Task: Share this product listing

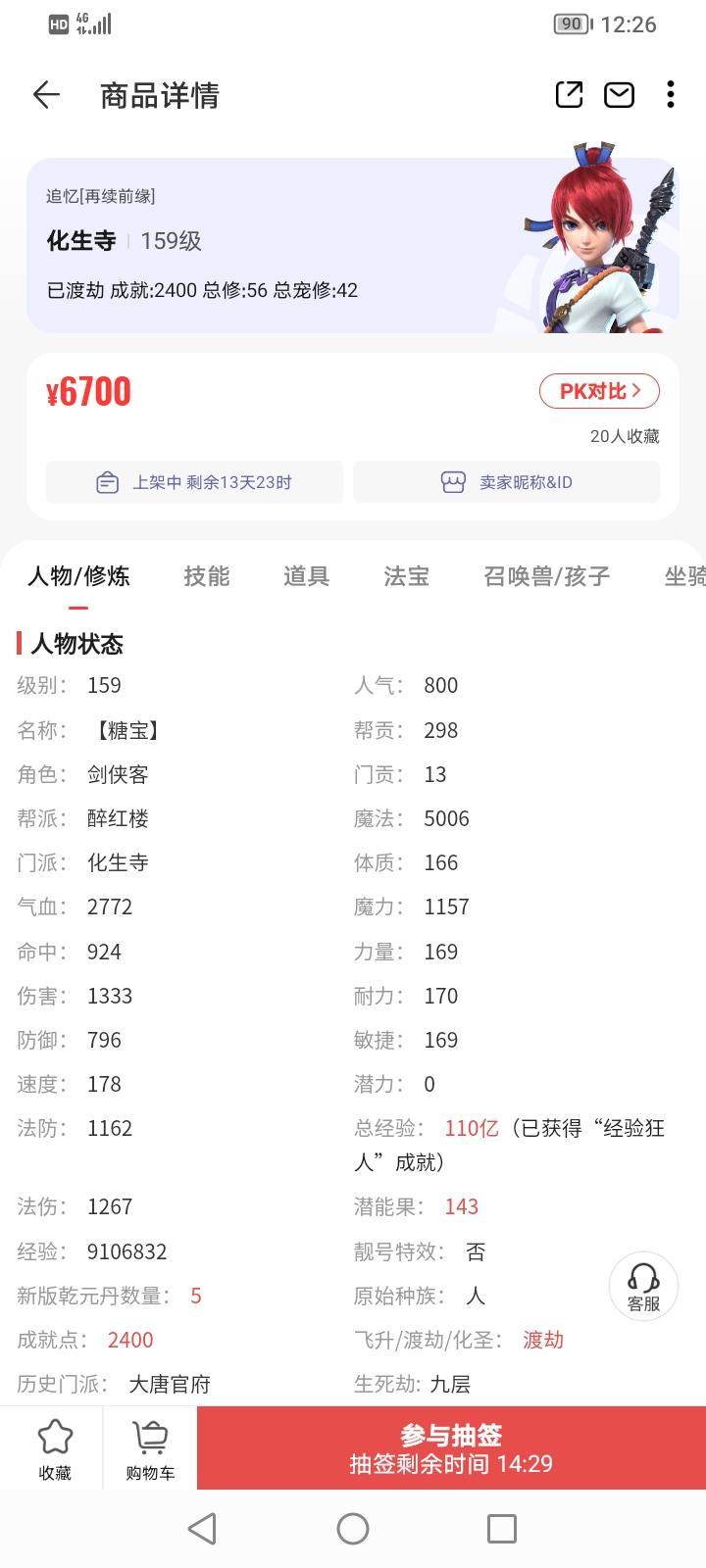Action: 569,94
